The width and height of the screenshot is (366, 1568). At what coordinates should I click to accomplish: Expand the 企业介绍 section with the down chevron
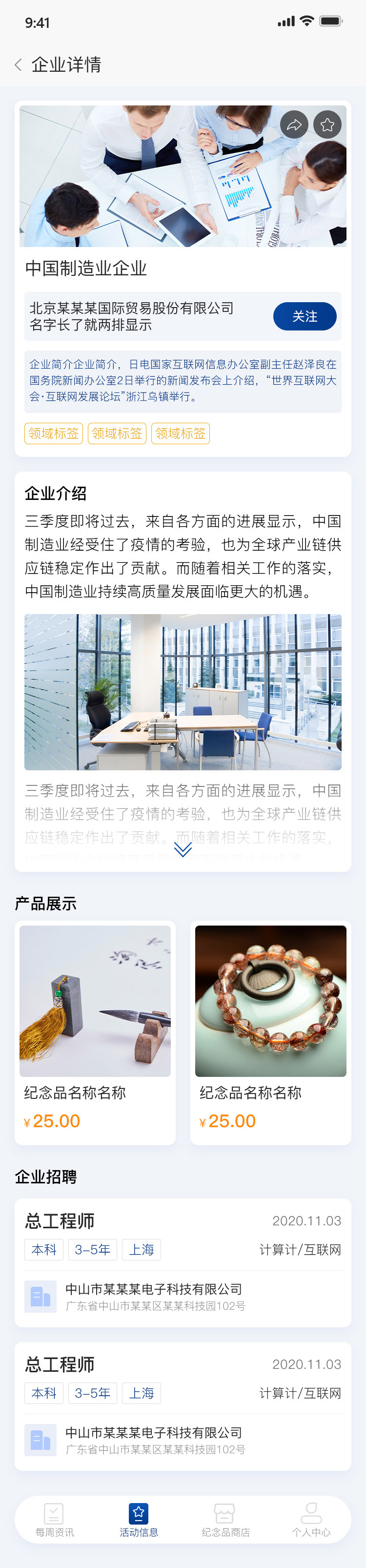click(x=183, y=849)
